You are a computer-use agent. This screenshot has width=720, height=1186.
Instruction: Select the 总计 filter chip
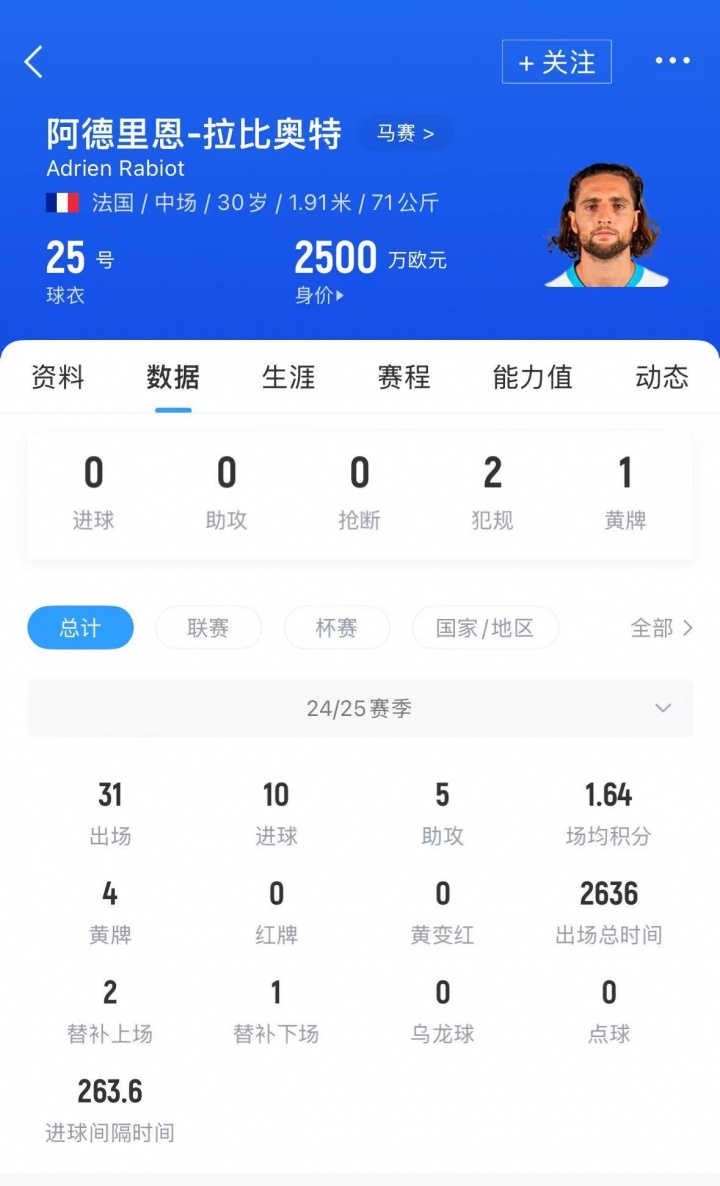80,628
